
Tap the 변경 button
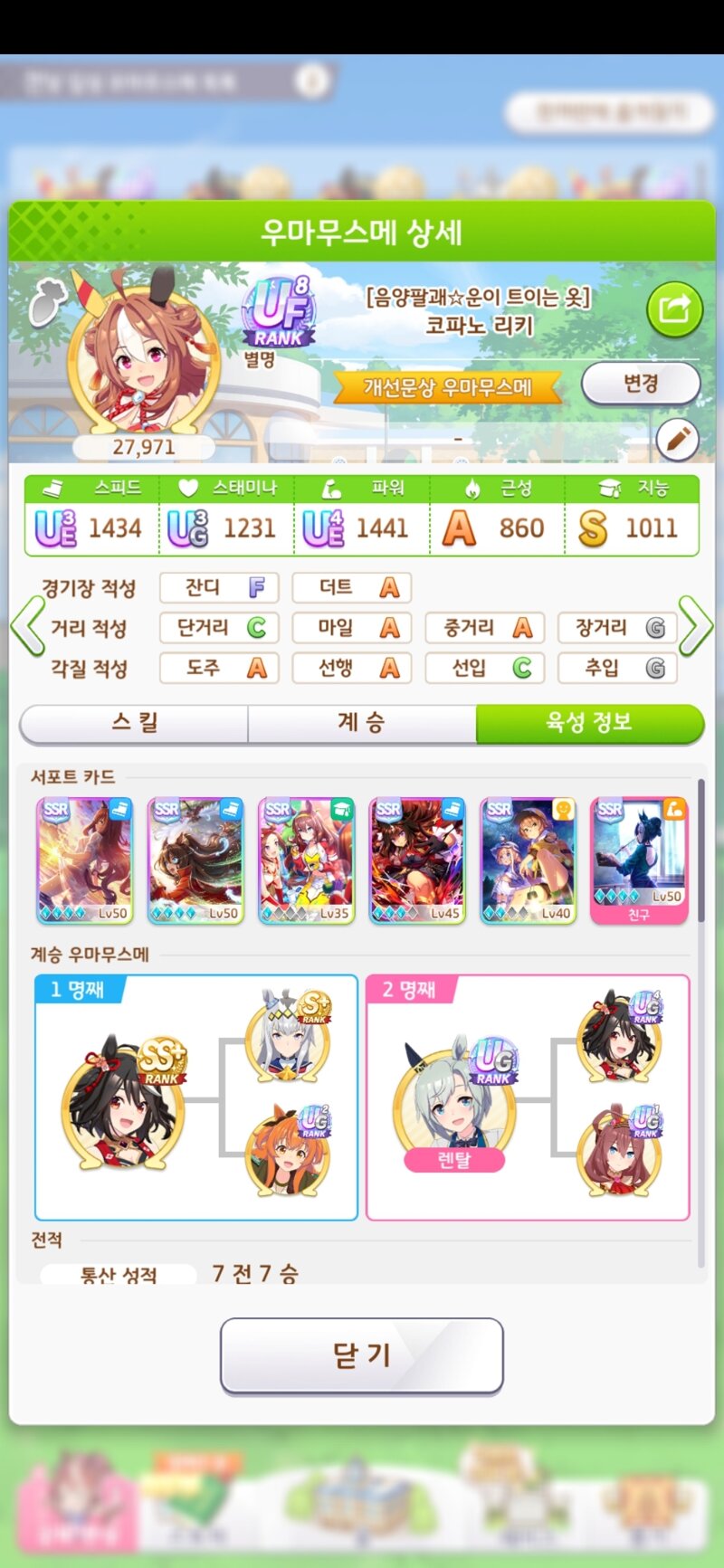point(641,384)
